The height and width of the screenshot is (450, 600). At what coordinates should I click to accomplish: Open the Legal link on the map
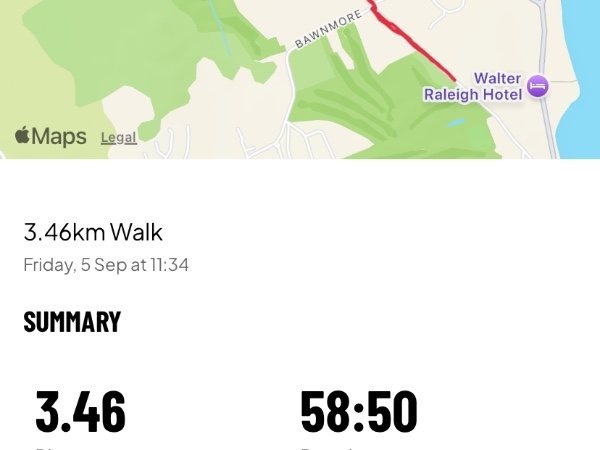coord(118,138)
